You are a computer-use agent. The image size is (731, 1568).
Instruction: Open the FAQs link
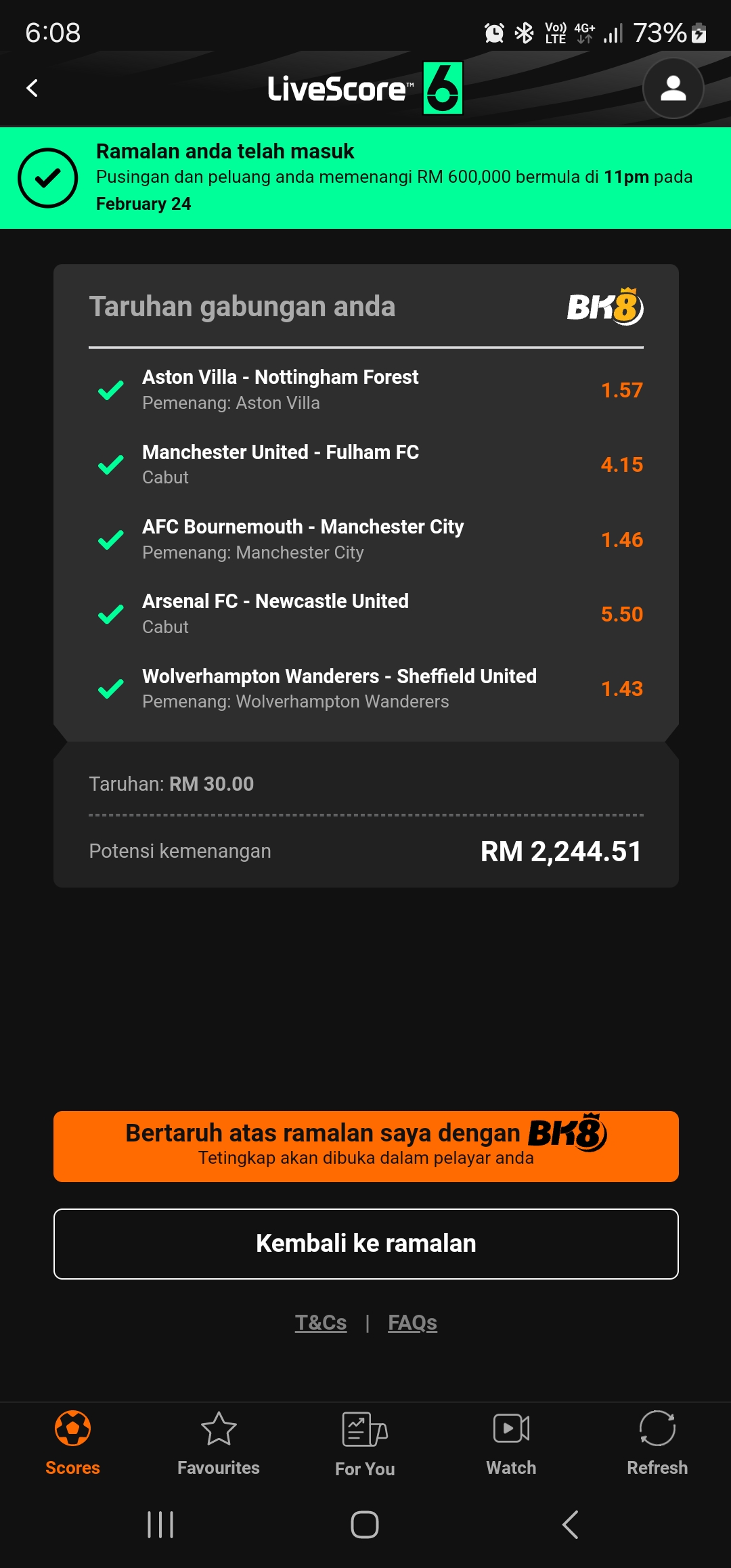point(412,1322)
